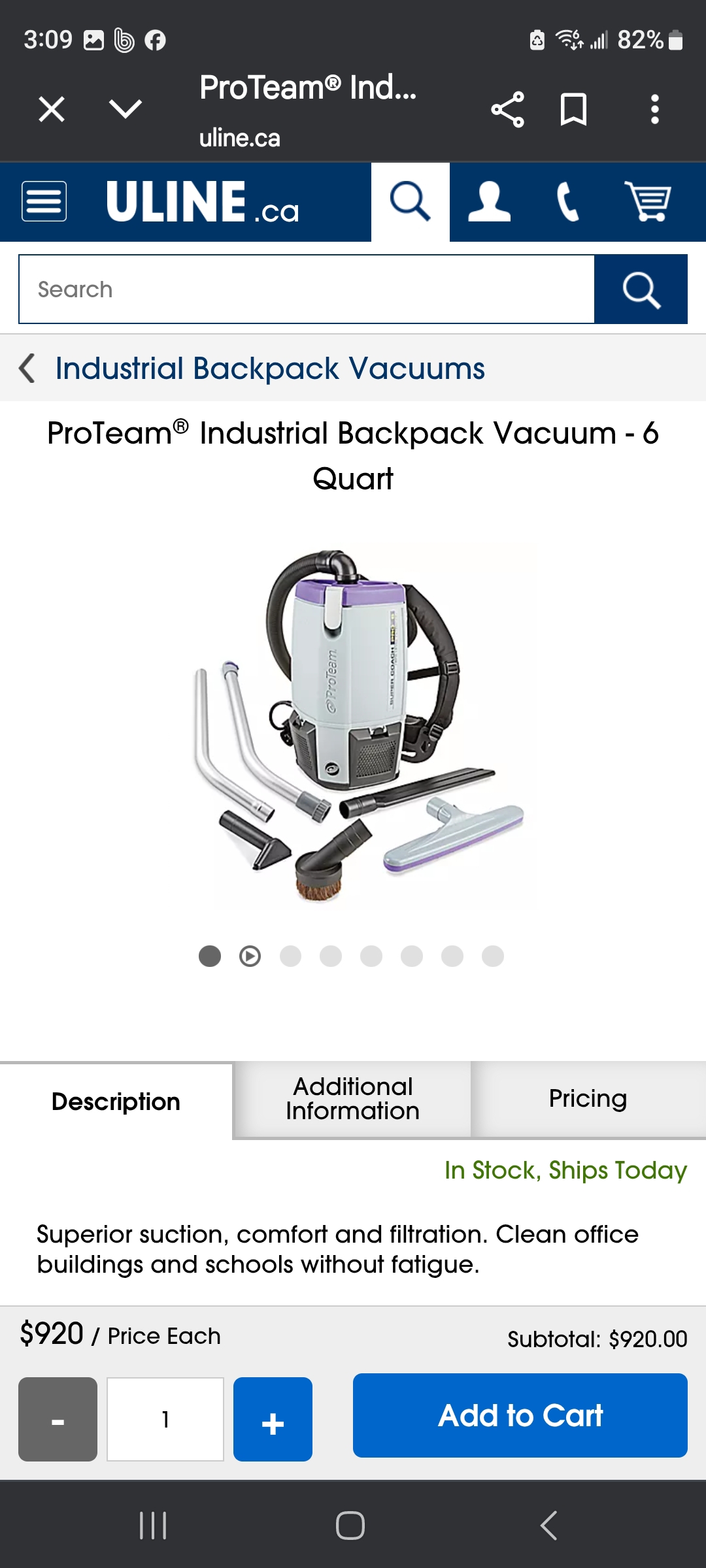The height and width of the screenshot is (1568, 706).
Task: Switch to the Pricing tab
Action: [x=588, y=1099]
